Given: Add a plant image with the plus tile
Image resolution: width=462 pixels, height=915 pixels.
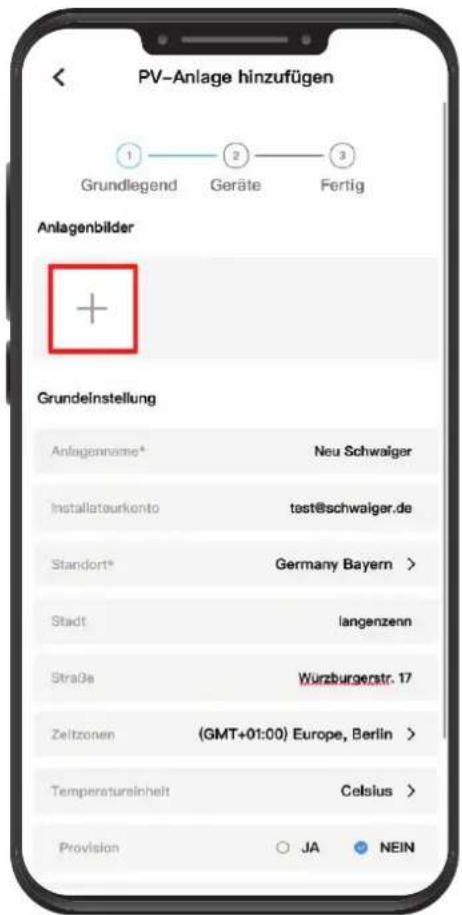Looking at the screenshot, I should click(93, 309).
